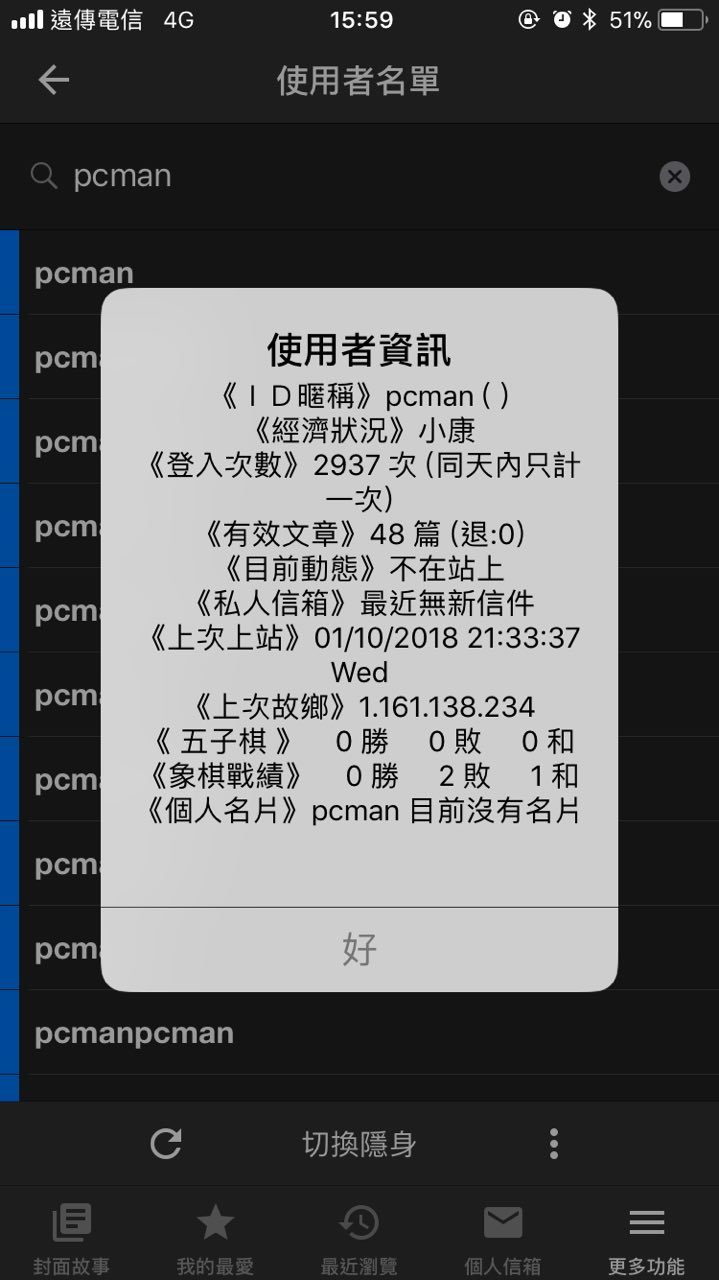Clear the pcman search text
This screenshot has width=719, height=1280.
click(674, 177)
